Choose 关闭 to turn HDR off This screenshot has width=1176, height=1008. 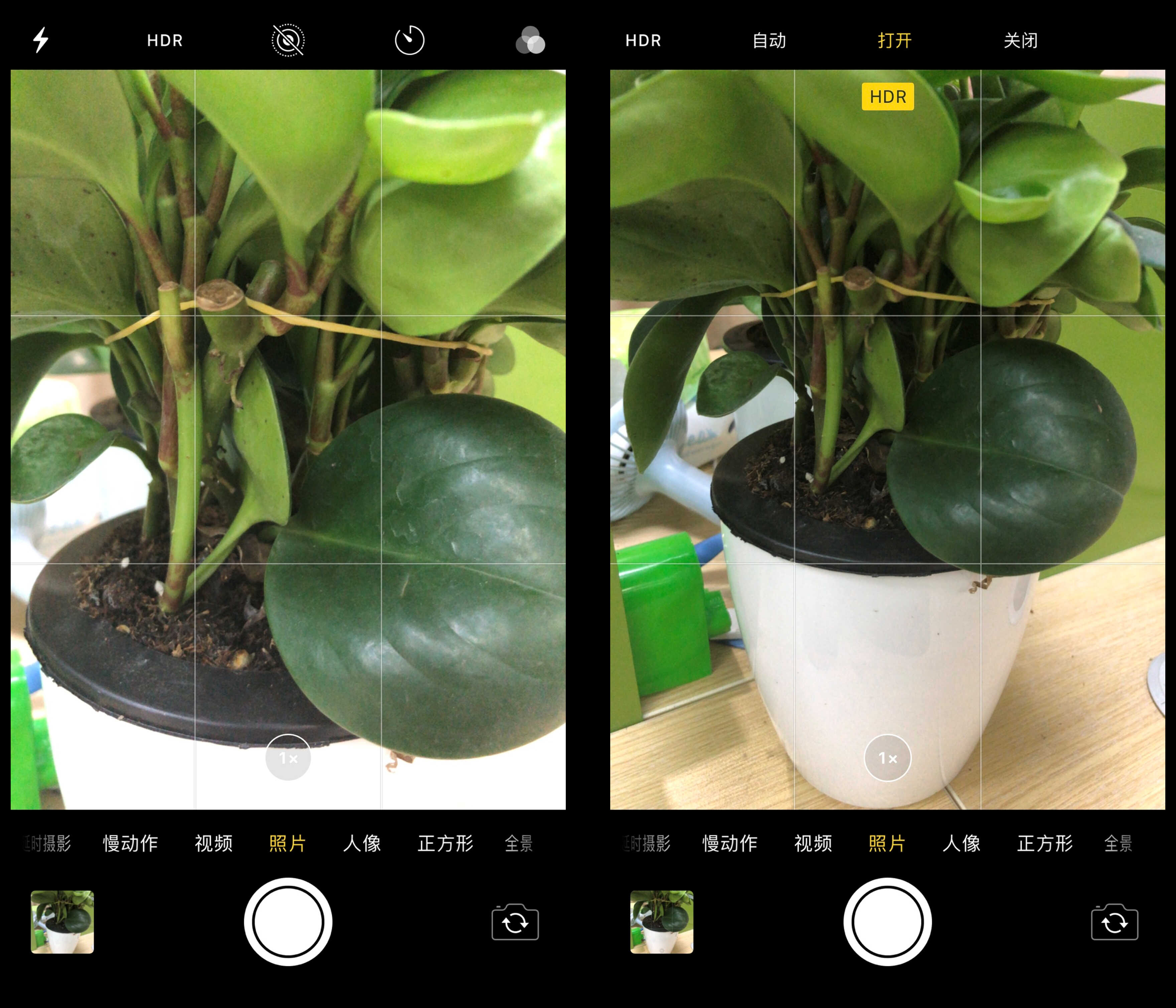click(x=1021, y=41)
